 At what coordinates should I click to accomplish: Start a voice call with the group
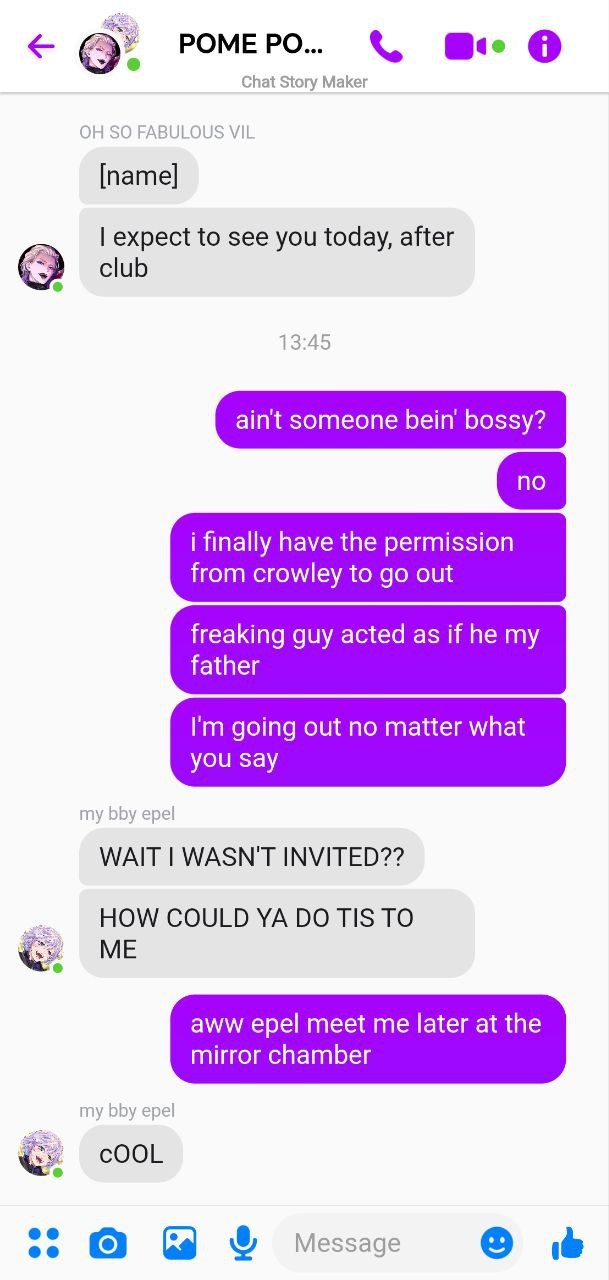[x=385, y=46]
